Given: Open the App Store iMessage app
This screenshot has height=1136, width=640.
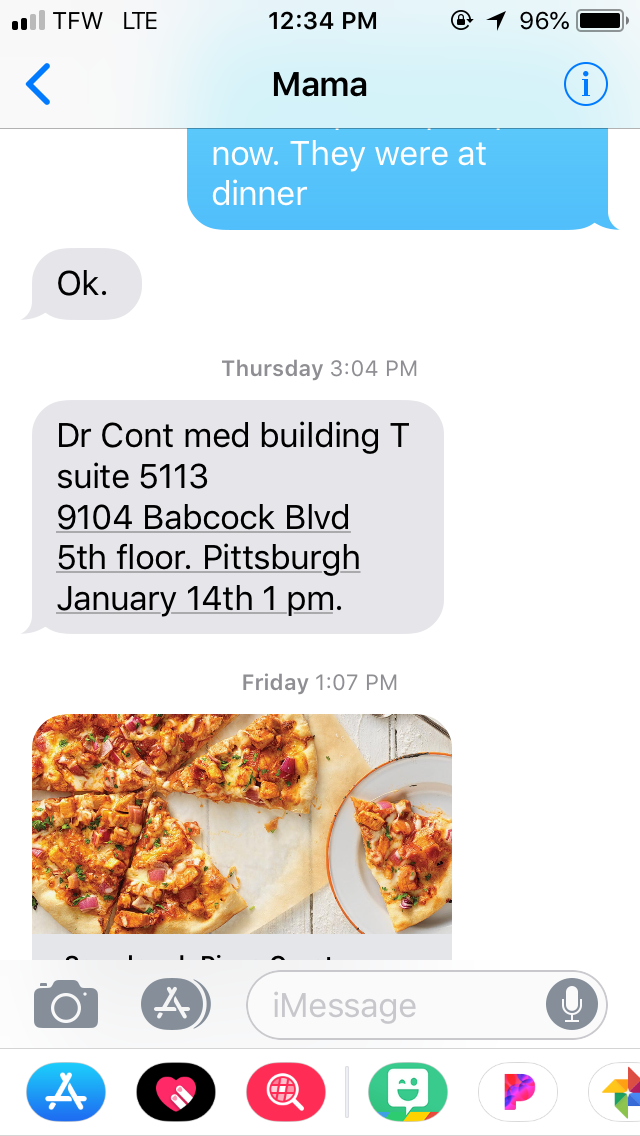Looking at the screenshot, I should coord(65,1090).
